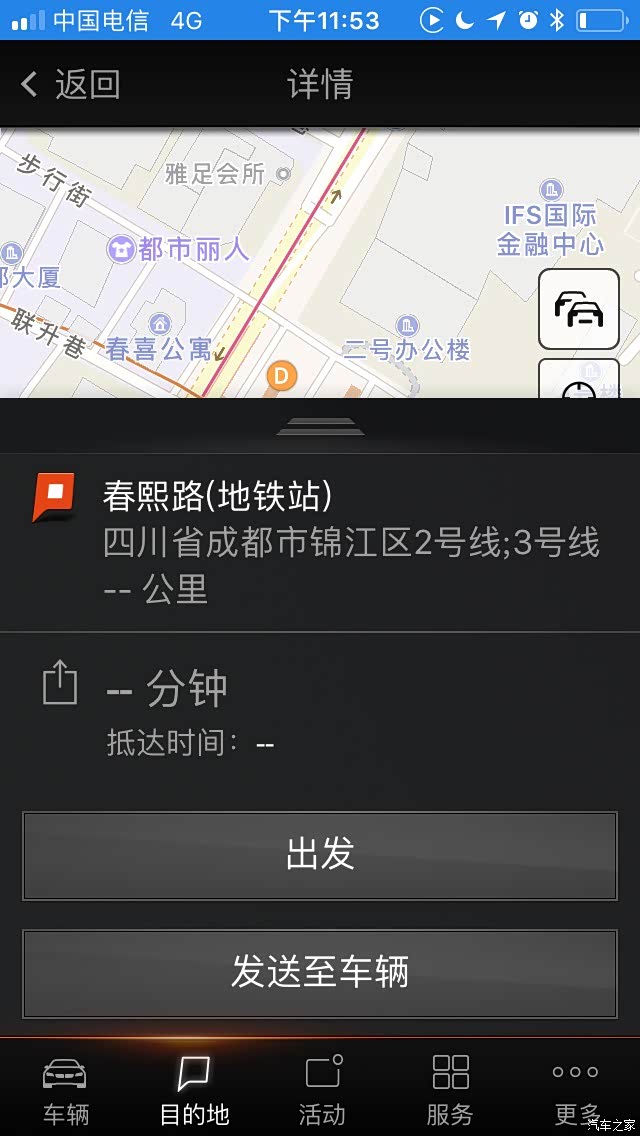Image resolution: width=640 pixels, height=1136 pixels.
Task: Send destination to vehicle via 发送至车辆
Action: coord(320,973)
